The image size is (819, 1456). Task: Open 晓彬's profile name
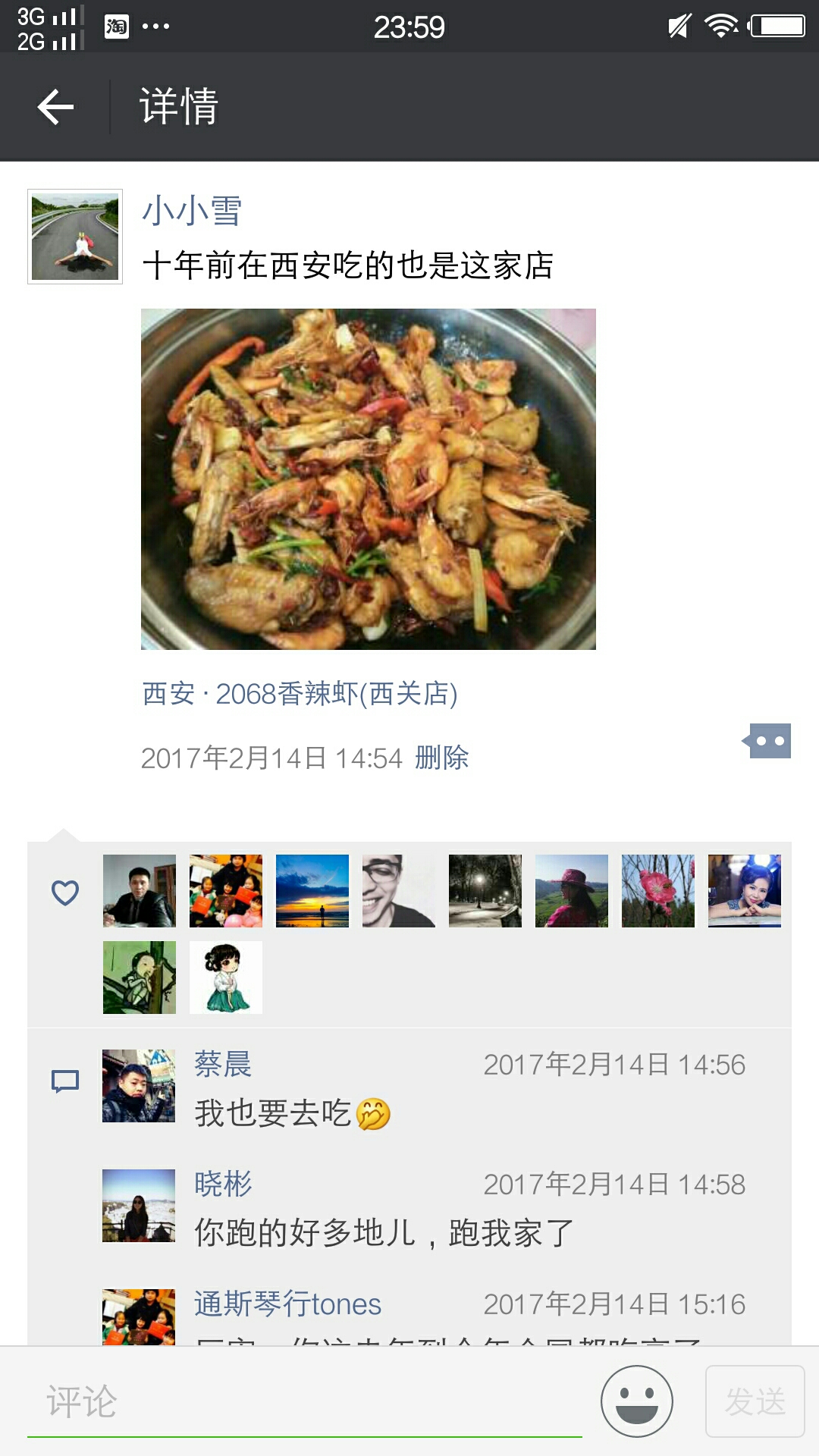coord(222,1184)
